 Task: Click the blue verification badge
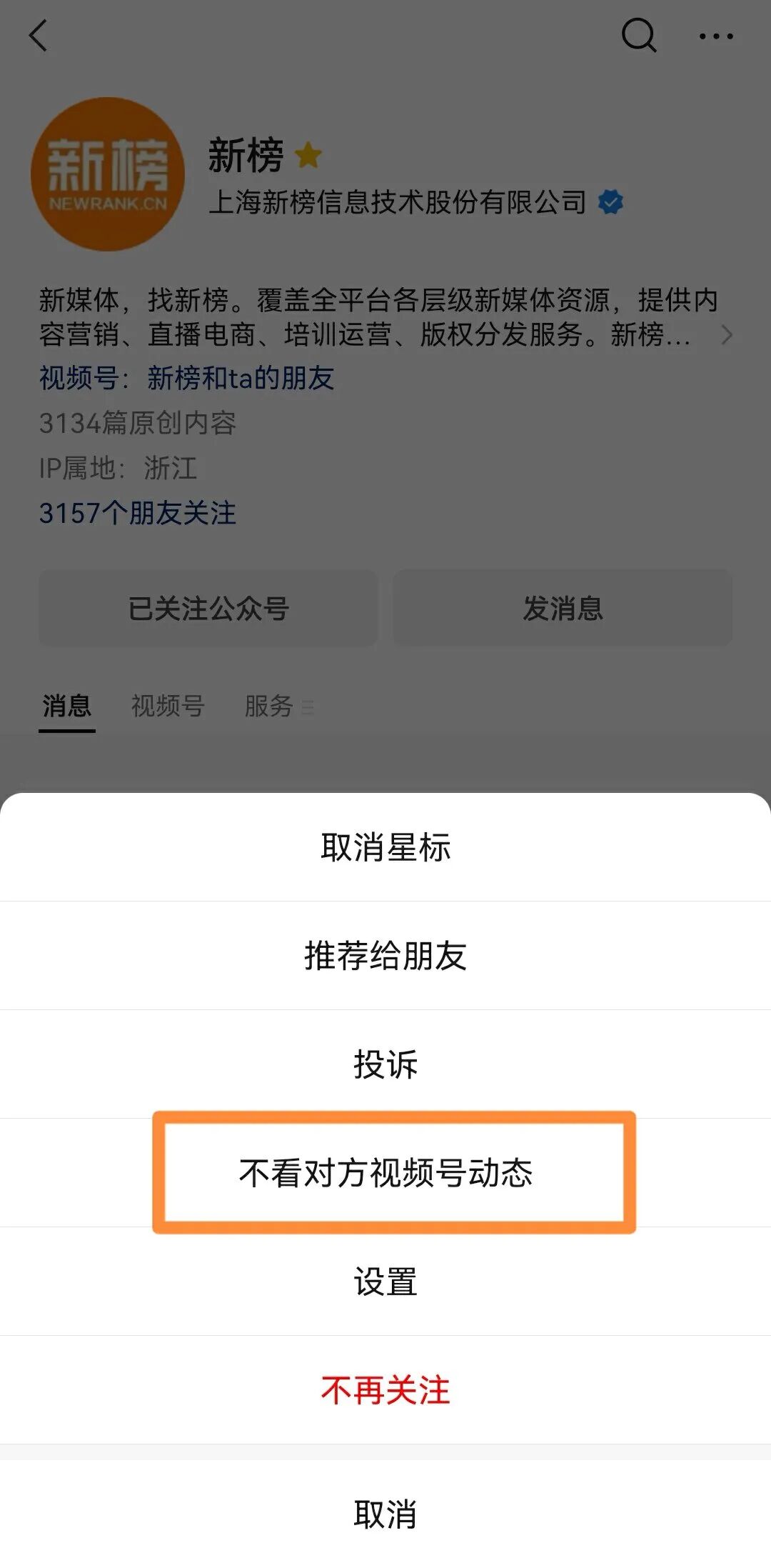pos(610,202)
